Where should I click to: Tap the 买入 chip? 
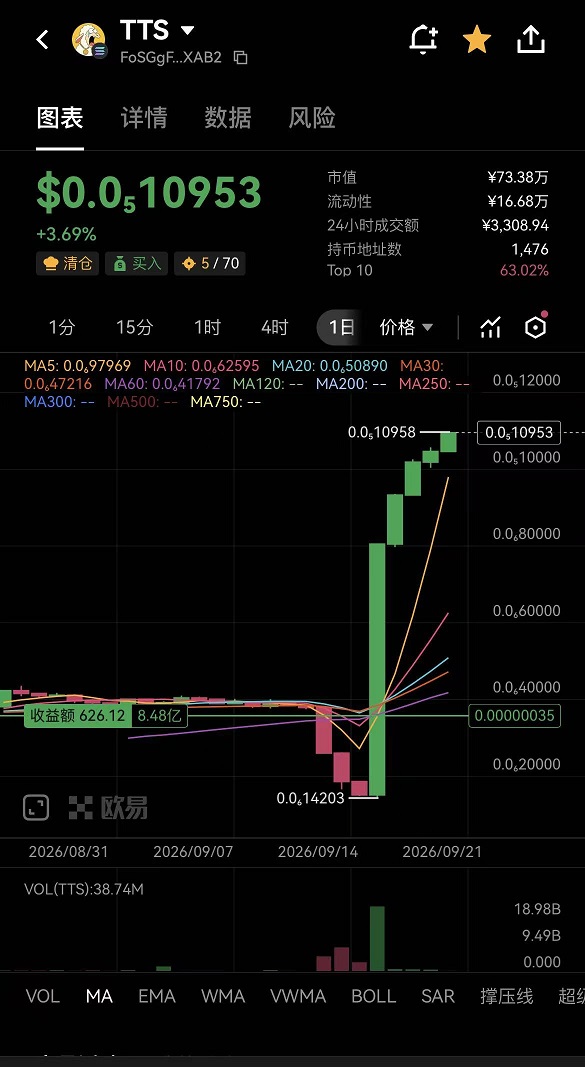[x=137, y=263]
